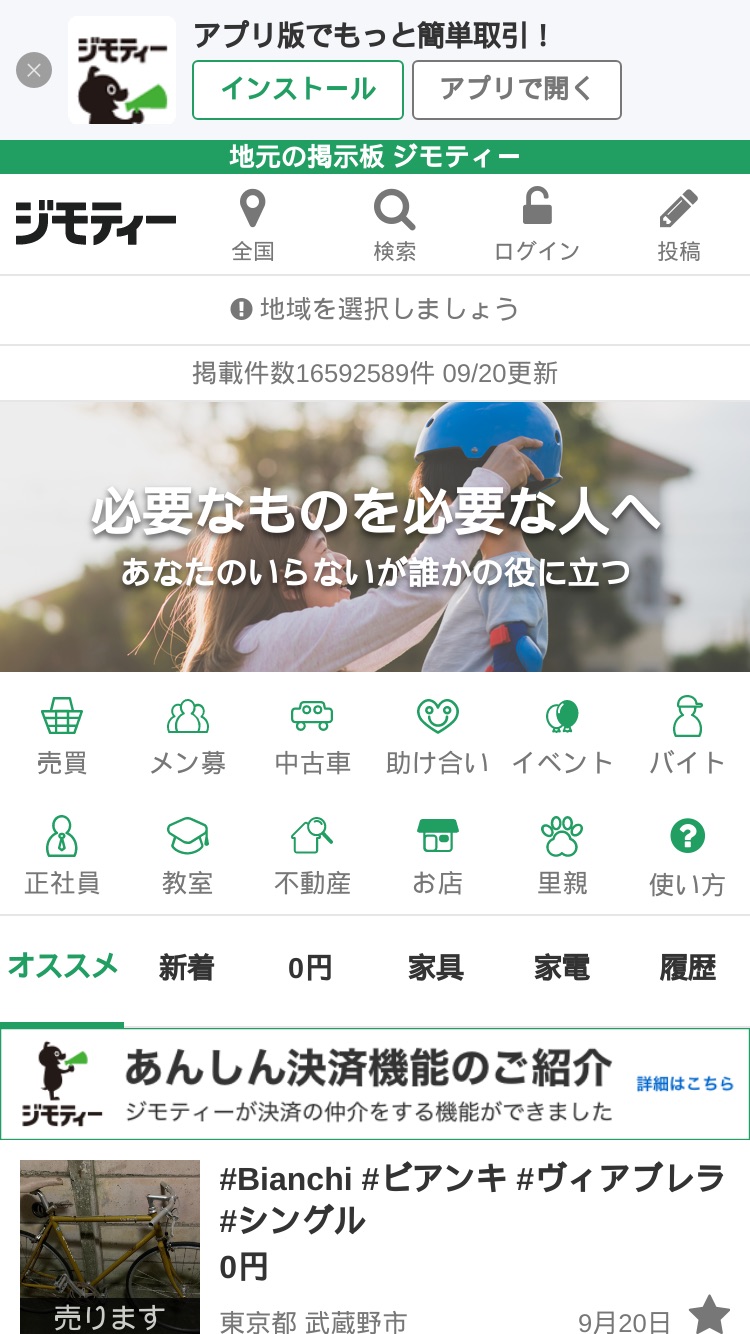Switch to the 履歴 tab
Viewport: 750px width, 1334px height.
click(688, 968)
